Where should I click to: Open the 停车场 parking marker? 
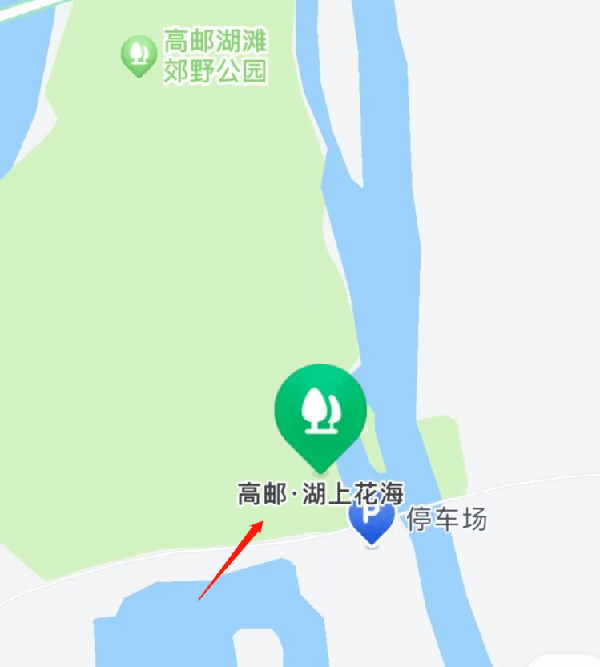(371, 520)
